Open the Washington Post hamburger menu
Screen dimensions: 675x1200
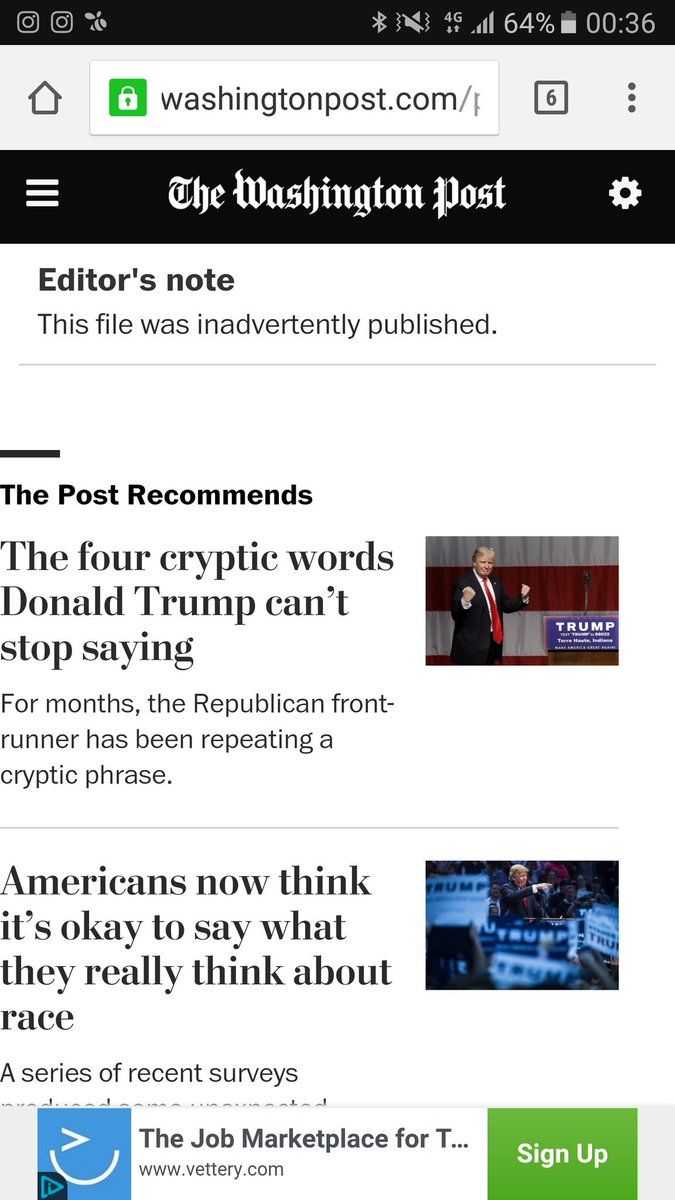42,194
